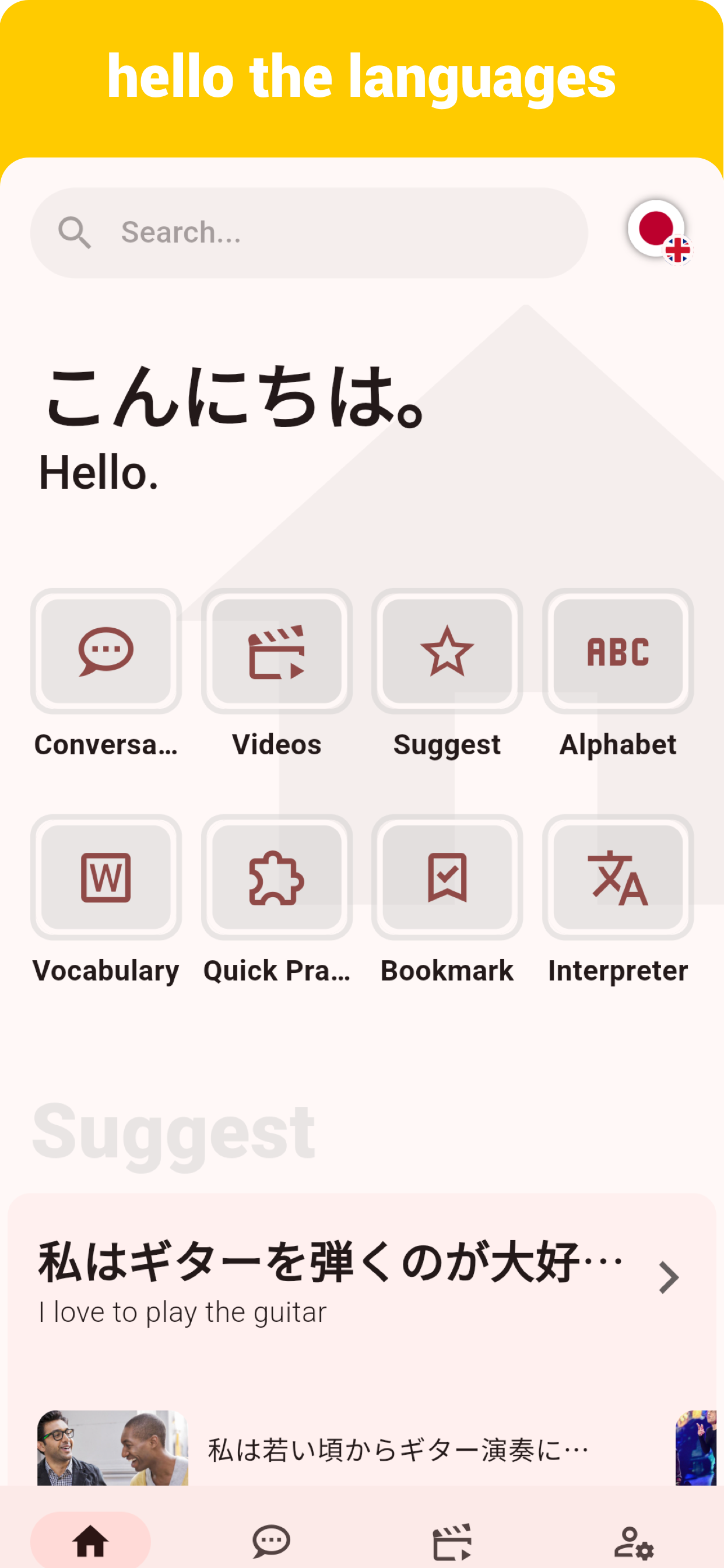Open the profile settings tab
This screenshot has width=724, height=1568.
(x=633, y=1541)
